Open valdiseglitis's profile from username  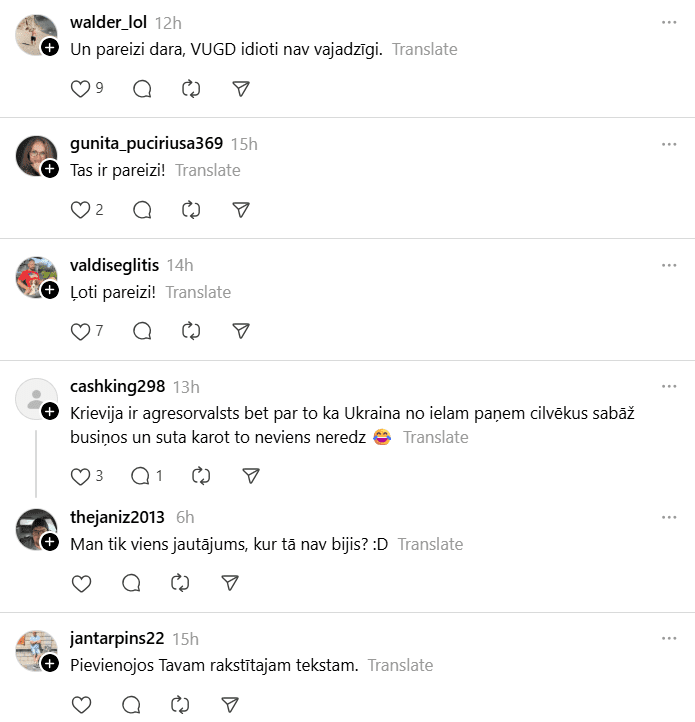point(114,265)
